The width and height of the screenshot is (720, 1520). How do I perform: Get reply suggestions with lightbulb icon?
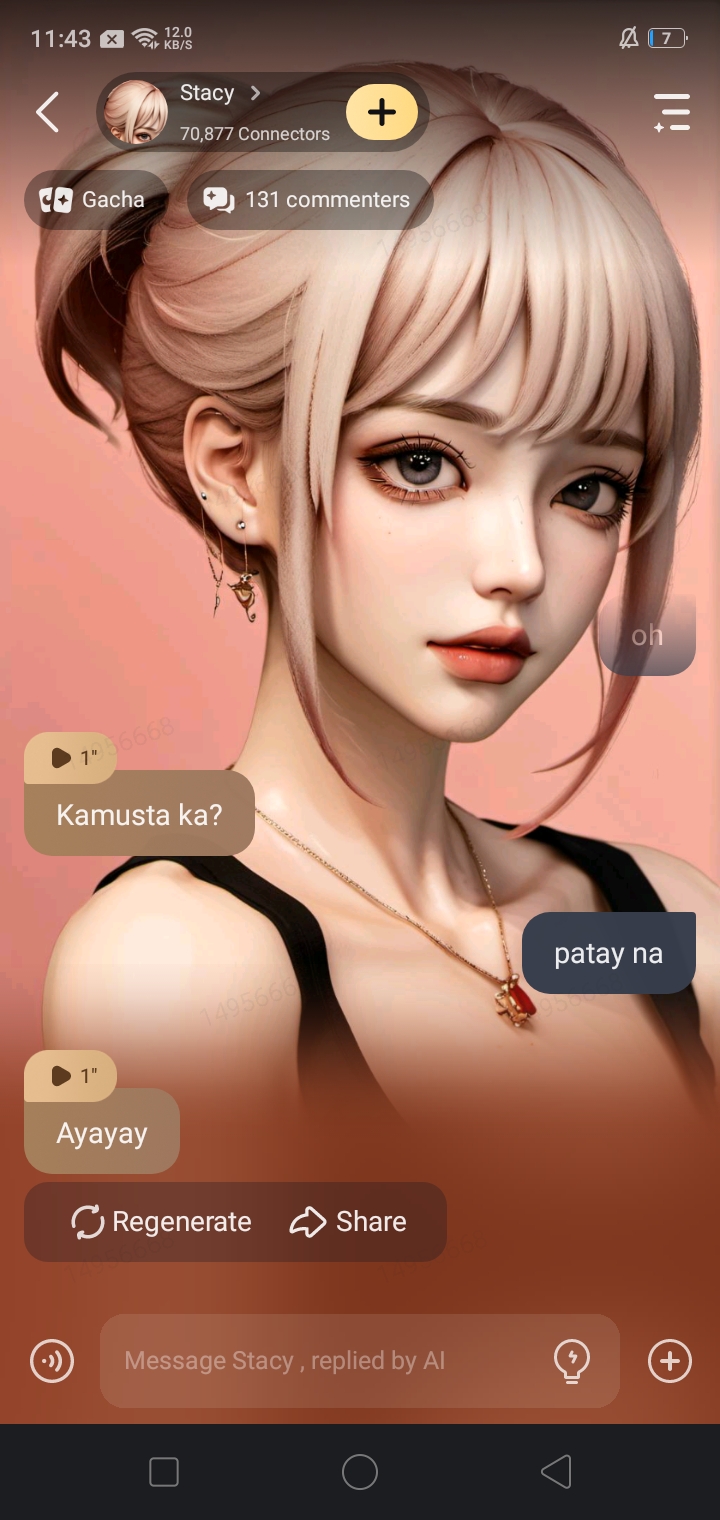coord(572,1361)
